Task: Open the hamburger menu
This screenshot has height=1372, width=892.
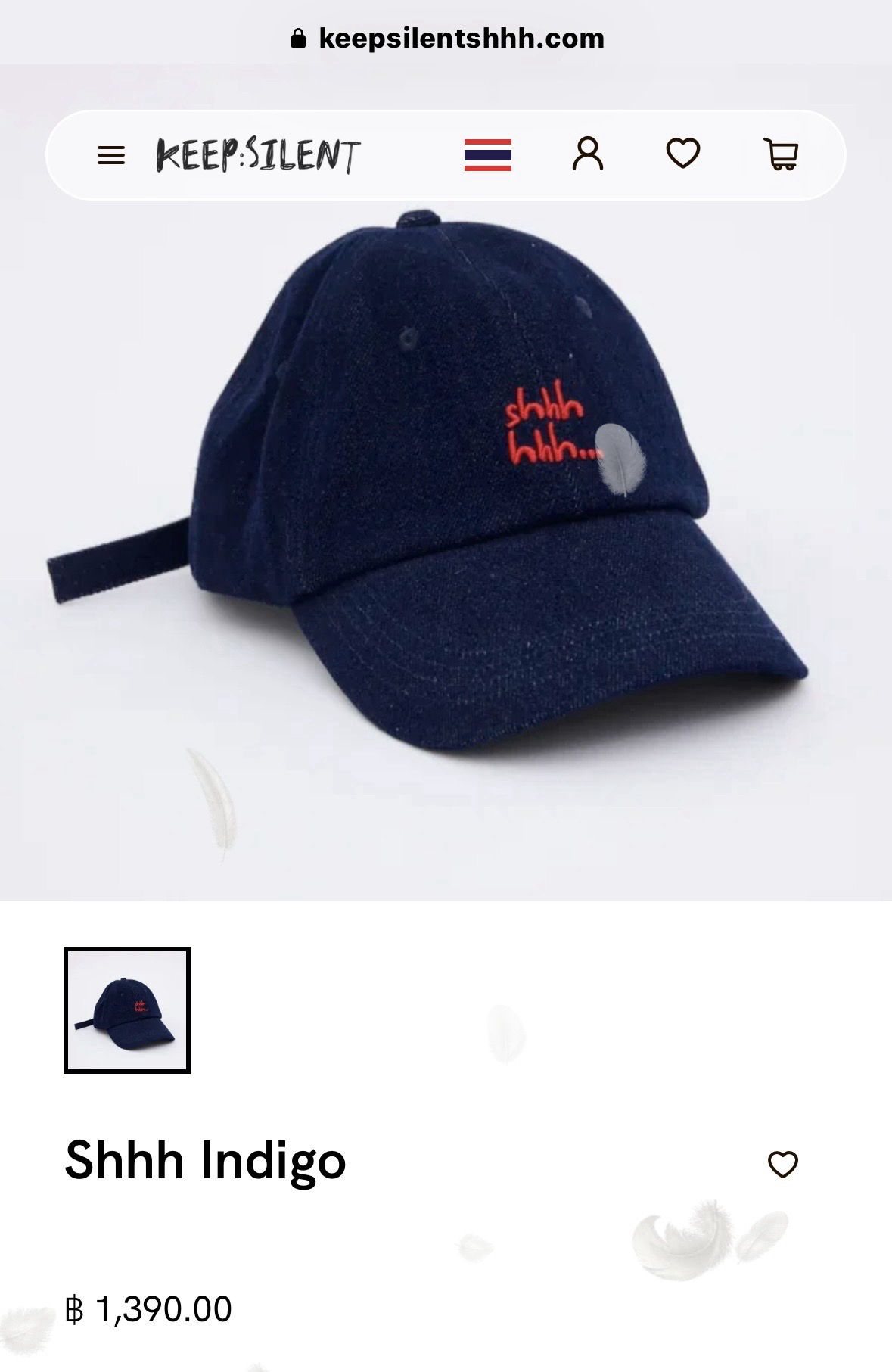Action: tap(111, 156)
